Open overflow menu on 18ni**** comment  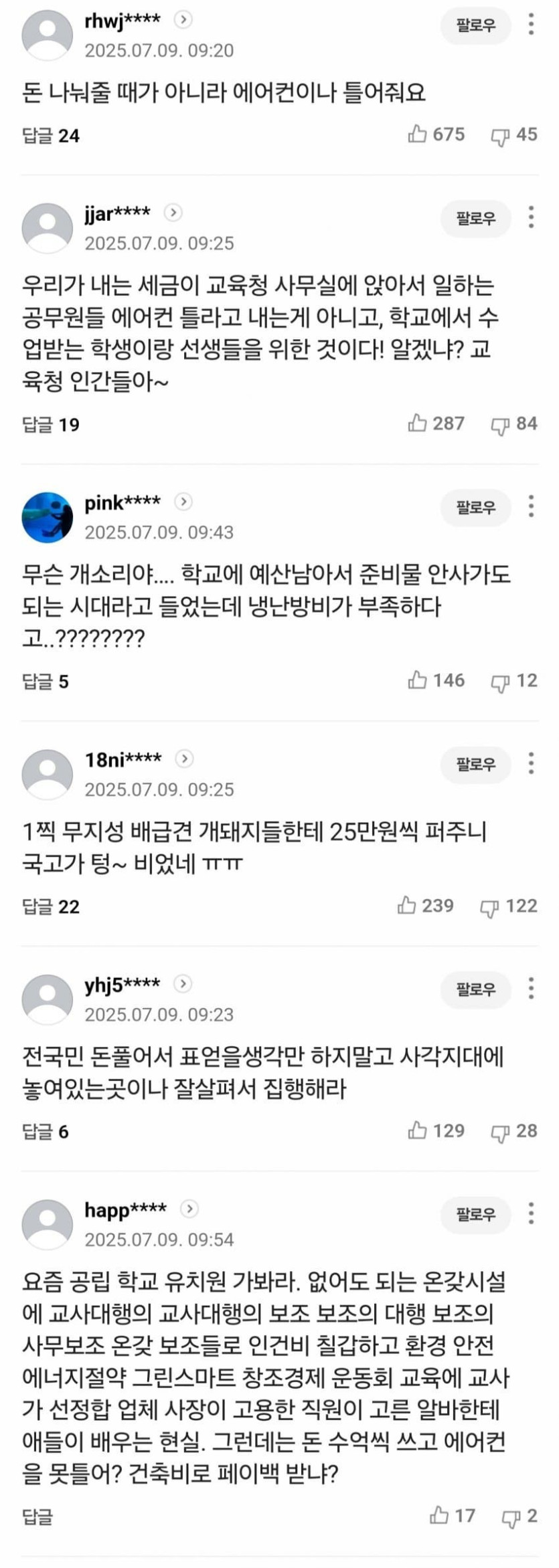[531, 763]
